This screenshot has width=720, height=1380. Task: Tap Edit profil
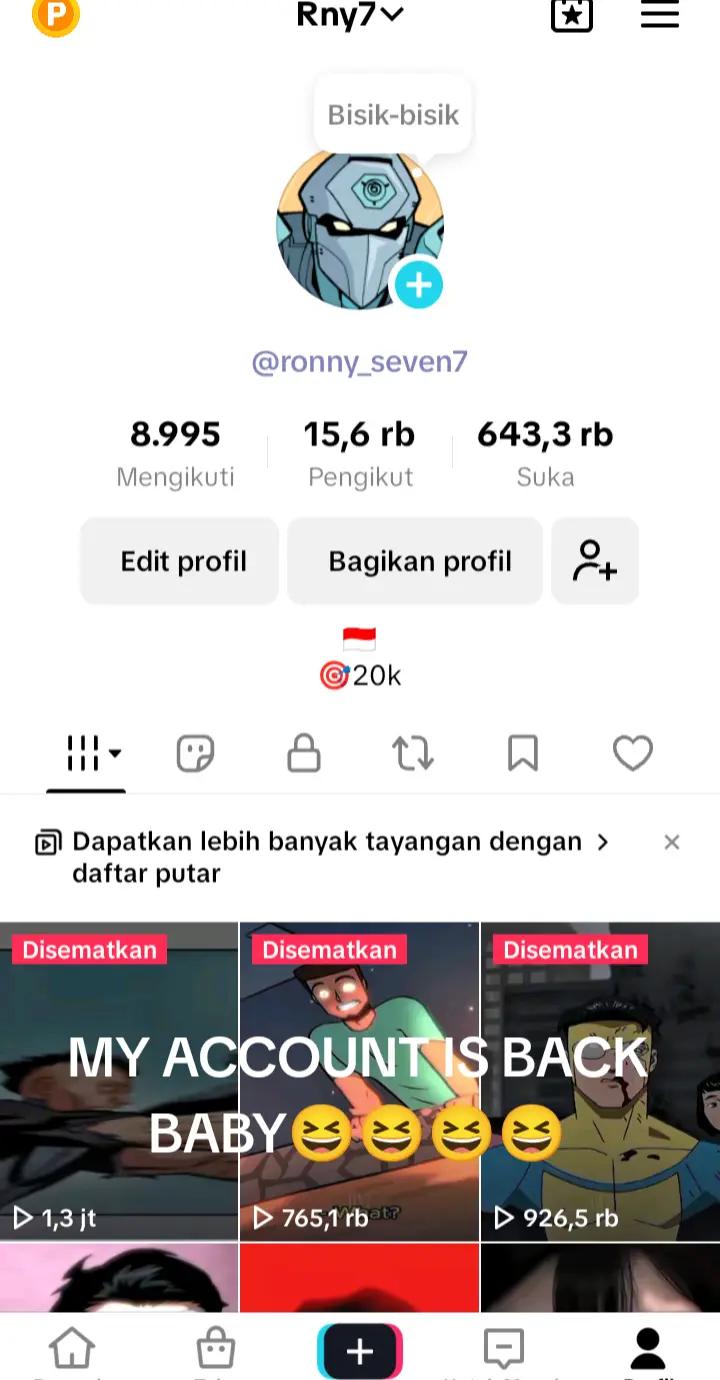click(180, 561)
